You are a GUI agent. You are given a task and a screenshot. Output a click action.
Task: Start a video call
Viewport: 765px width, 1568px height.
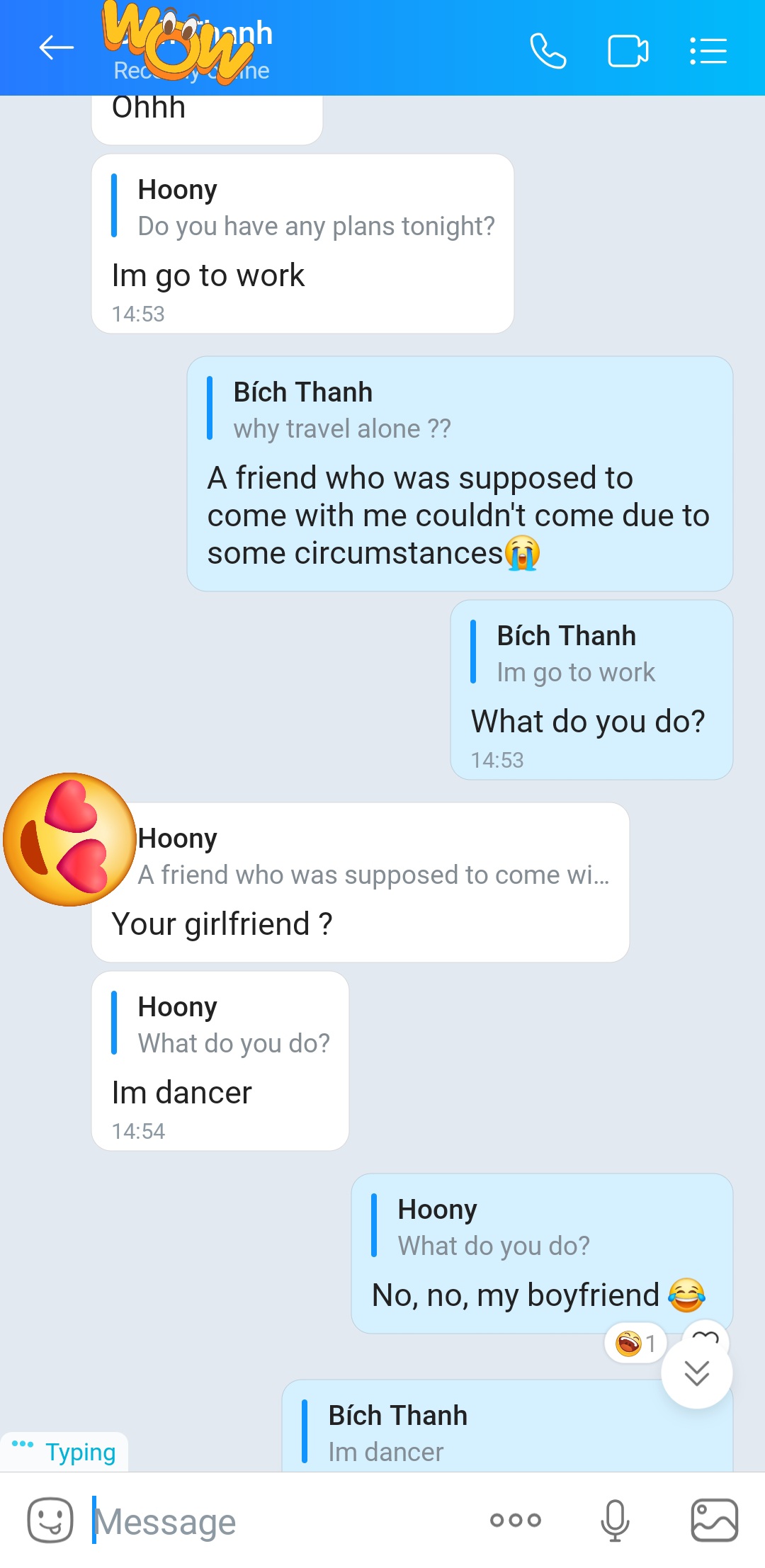click(x=628, y=51)
